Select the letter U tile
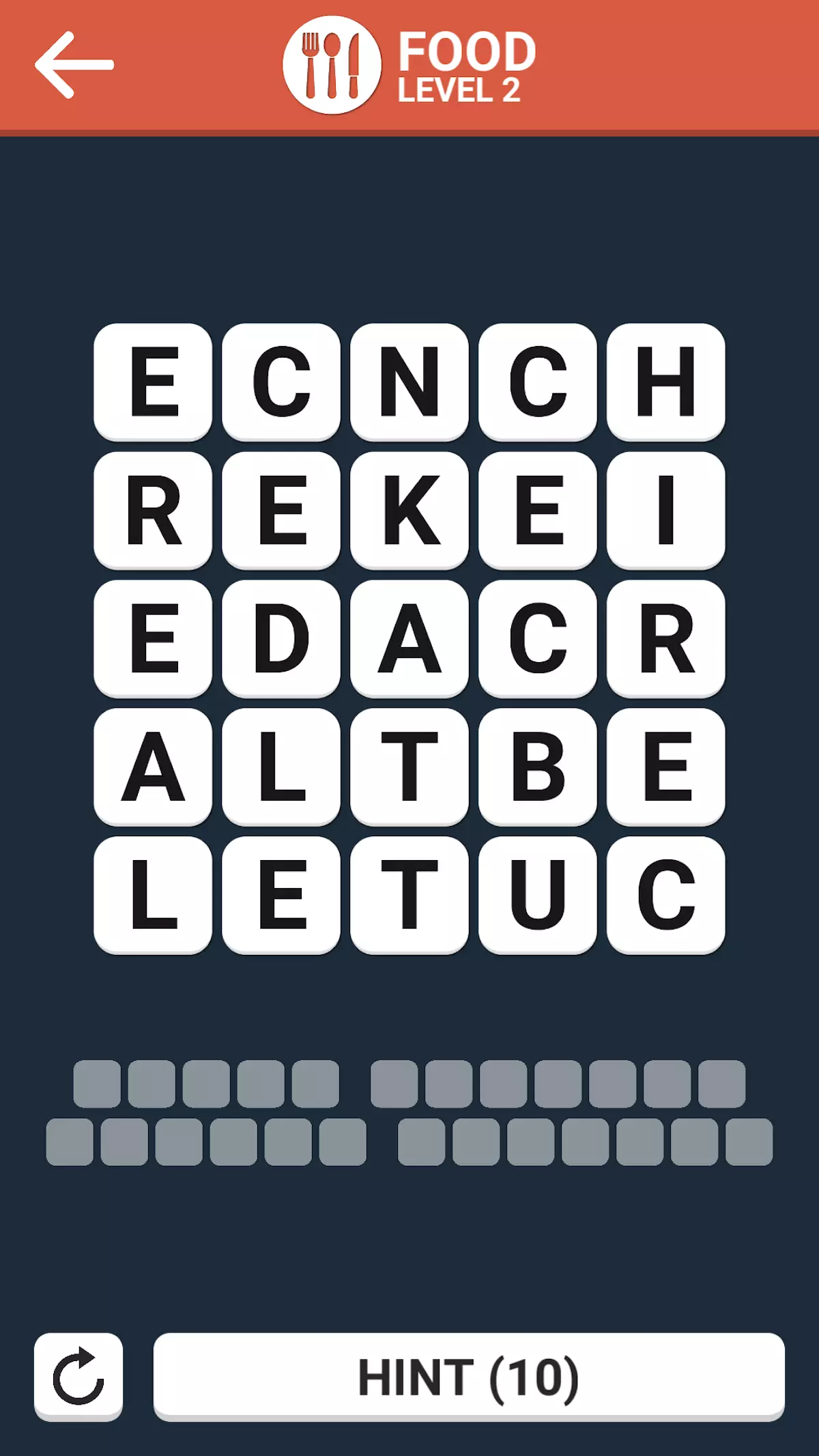This screenshot has height=1456, width=819. coord(537,895)
